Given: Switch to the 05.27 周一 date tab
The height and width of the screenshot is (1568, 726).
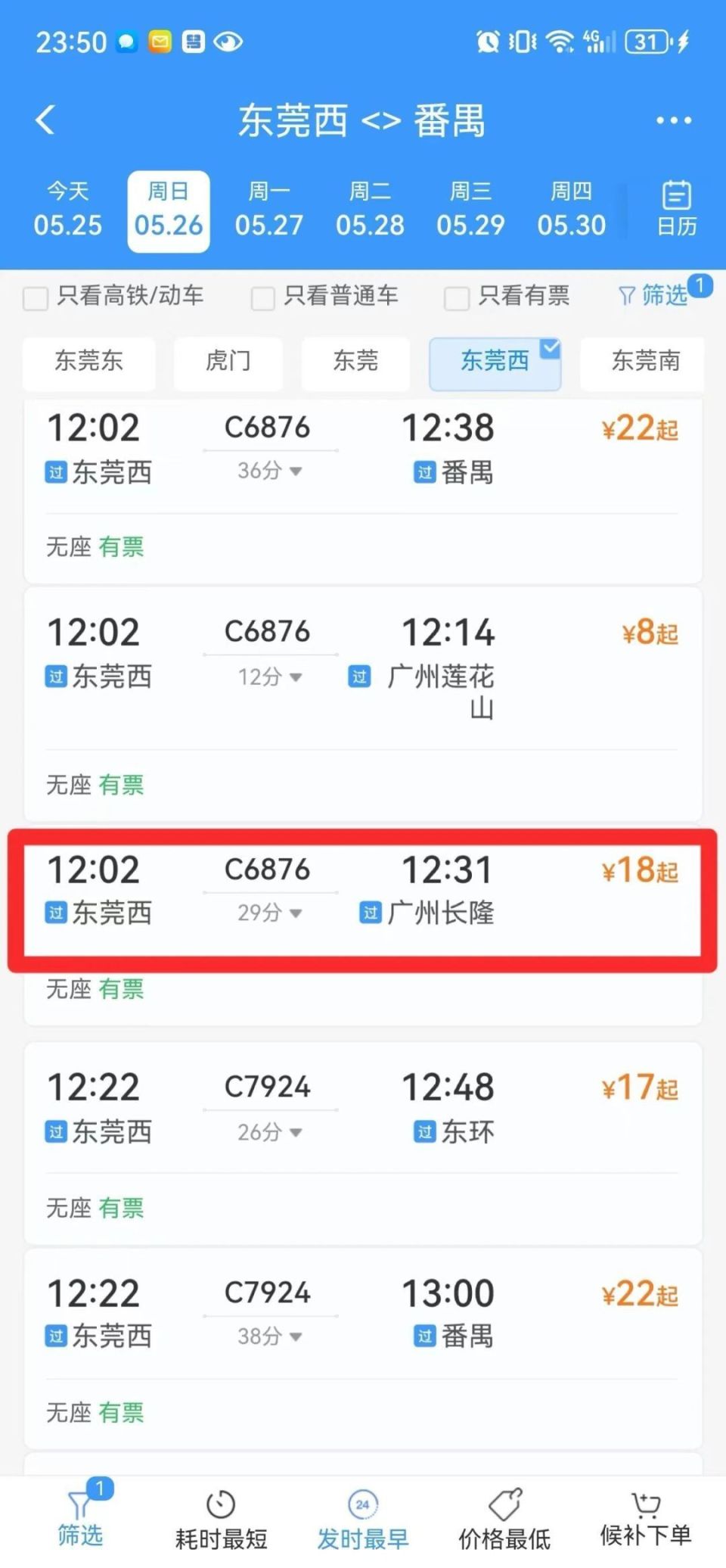Looking at the screenshot, I should 268,210.
